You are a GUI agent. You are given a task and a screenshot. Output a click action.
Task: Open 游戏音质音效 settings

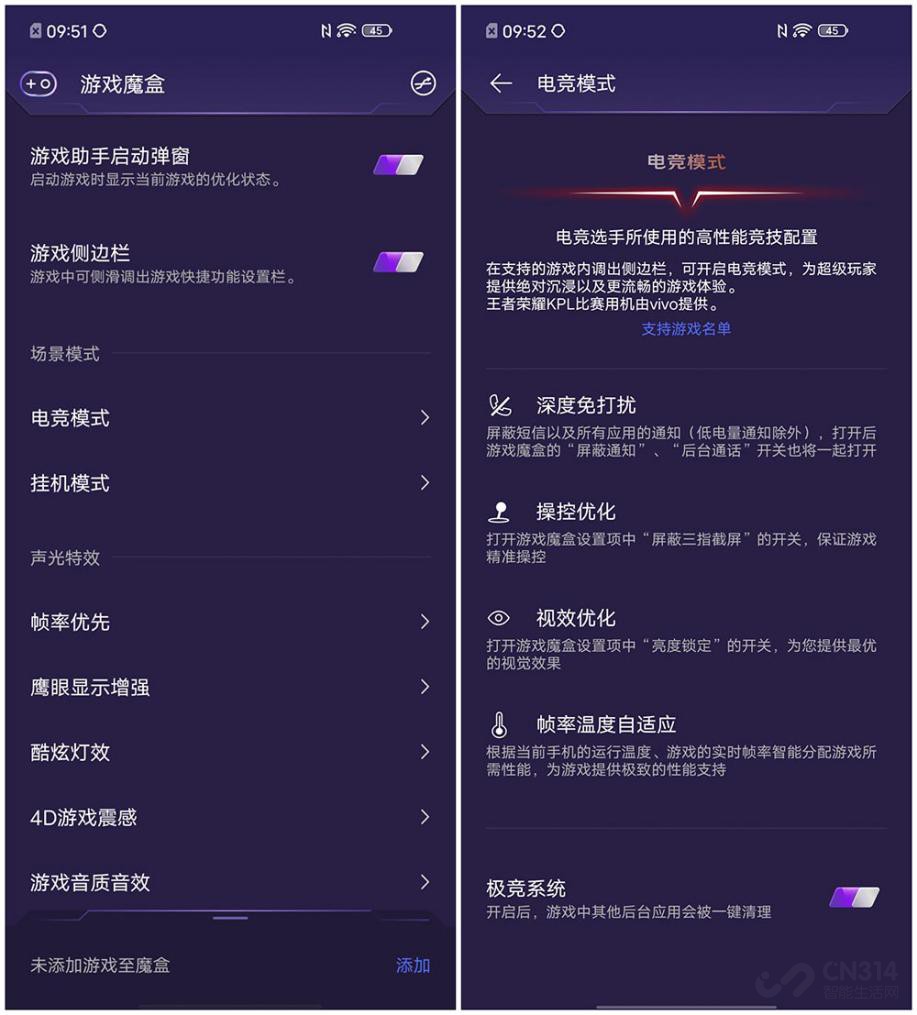tap(230, 882)
